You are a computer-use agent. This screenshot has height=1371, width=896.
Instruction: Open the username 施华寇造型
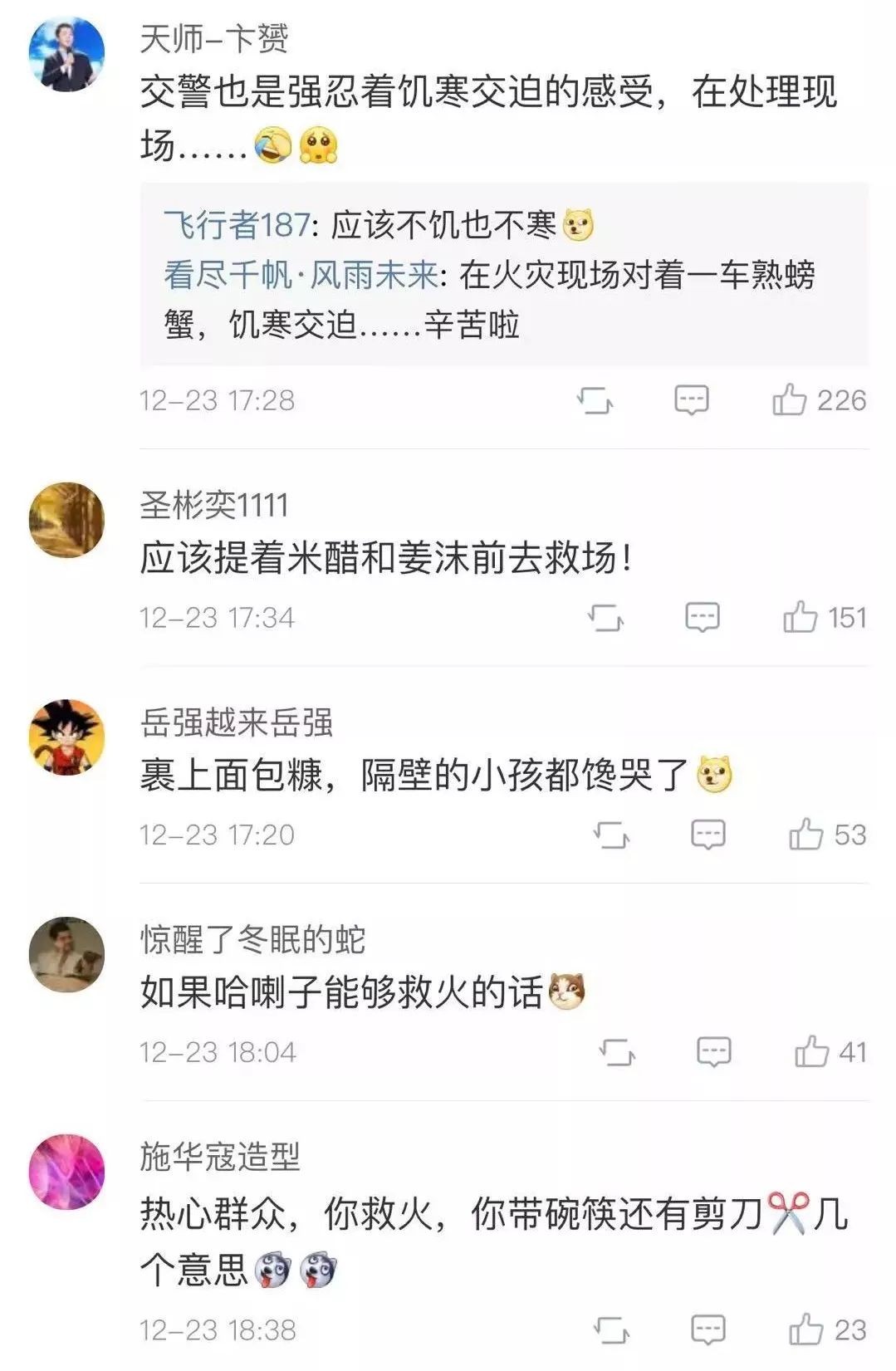[219, 1156]
